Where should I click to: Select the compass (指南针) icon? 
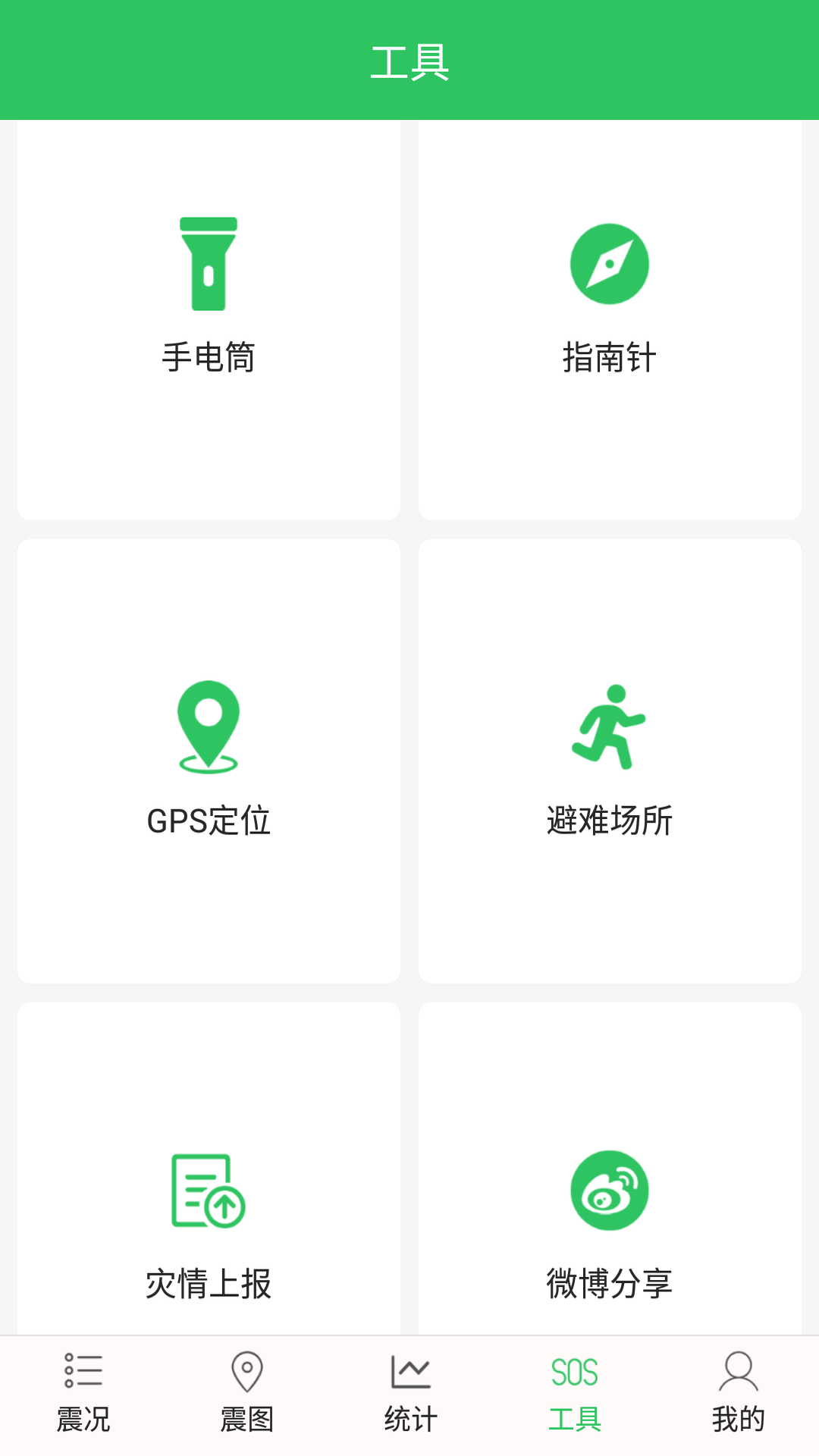(610, 263)
